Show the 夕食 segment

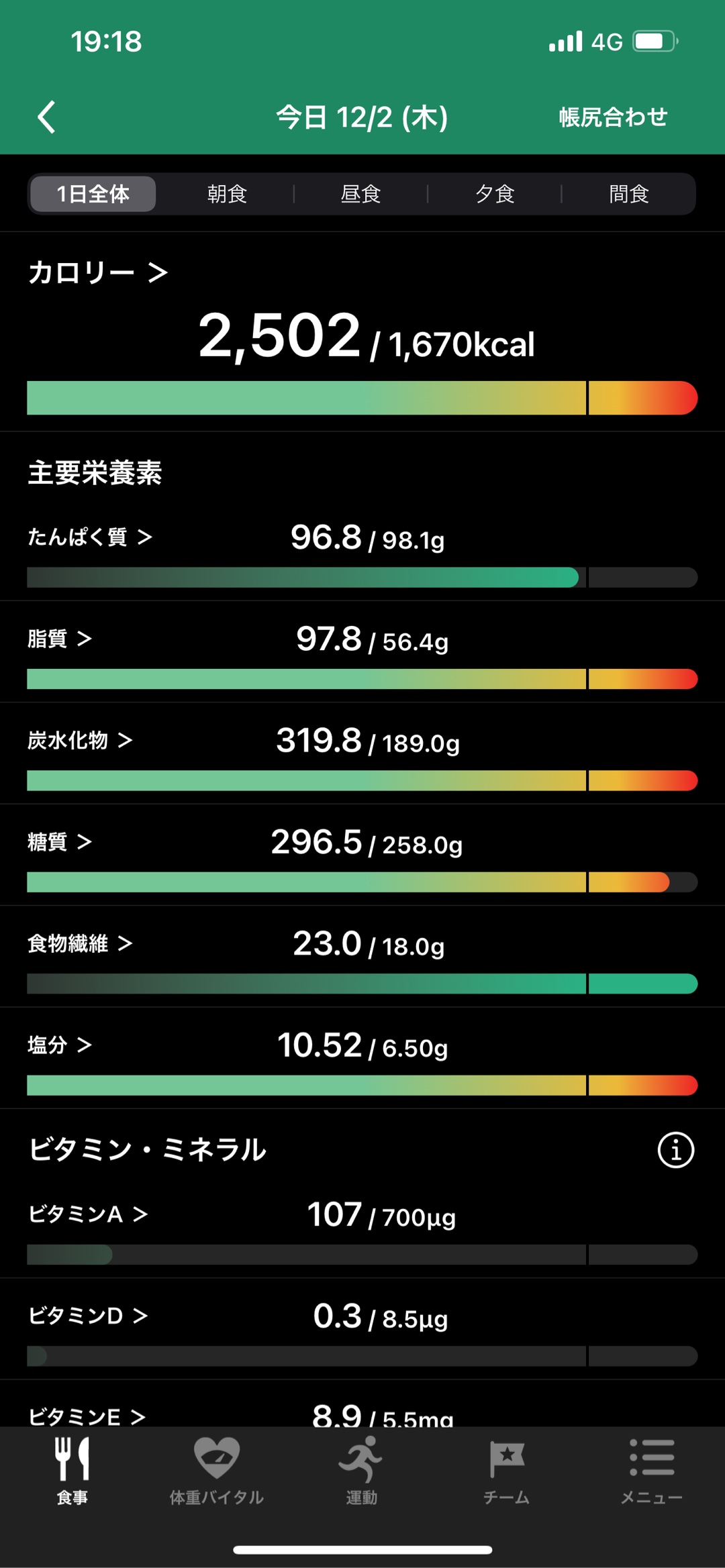[495, 194]
